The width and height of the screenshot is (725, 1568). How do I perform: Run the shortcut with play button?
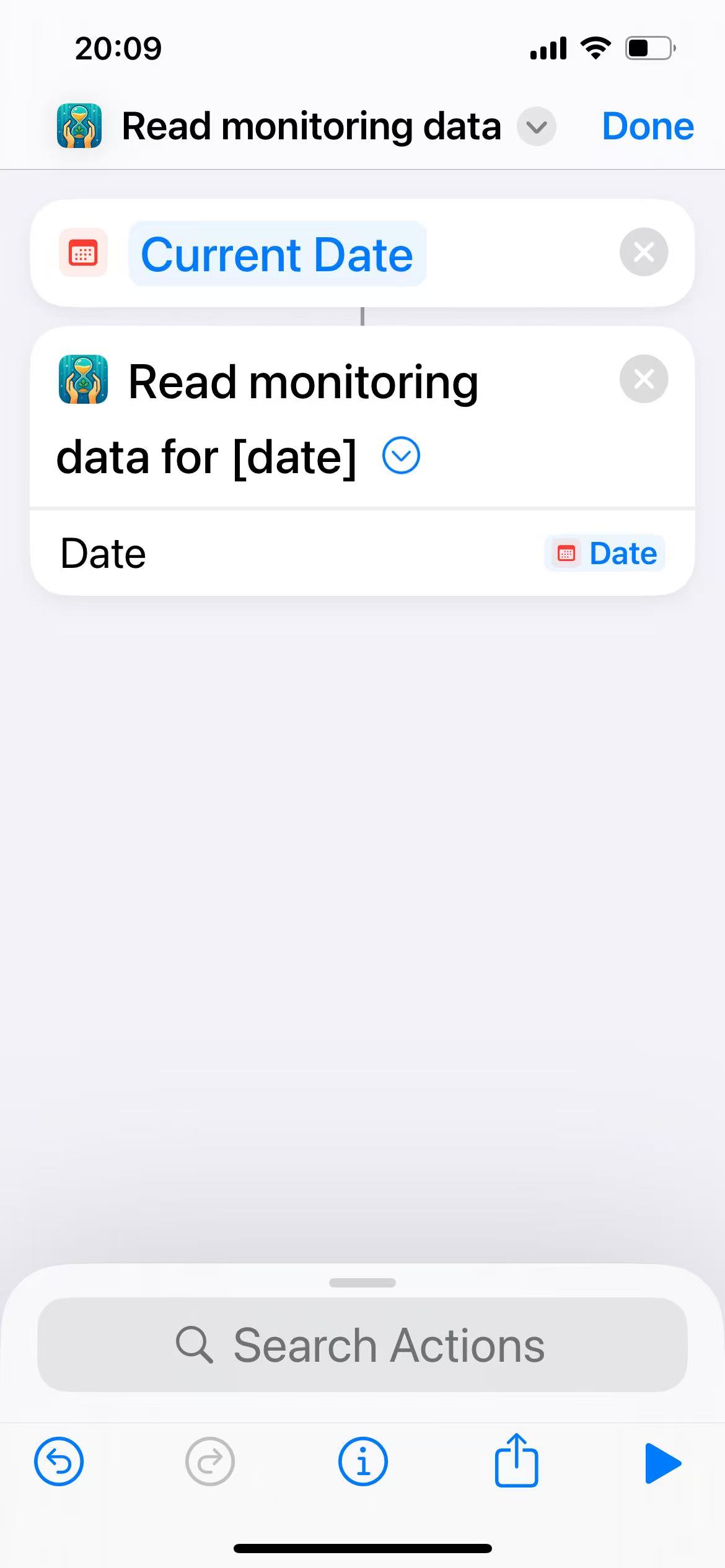click(x=662, y=1463)
